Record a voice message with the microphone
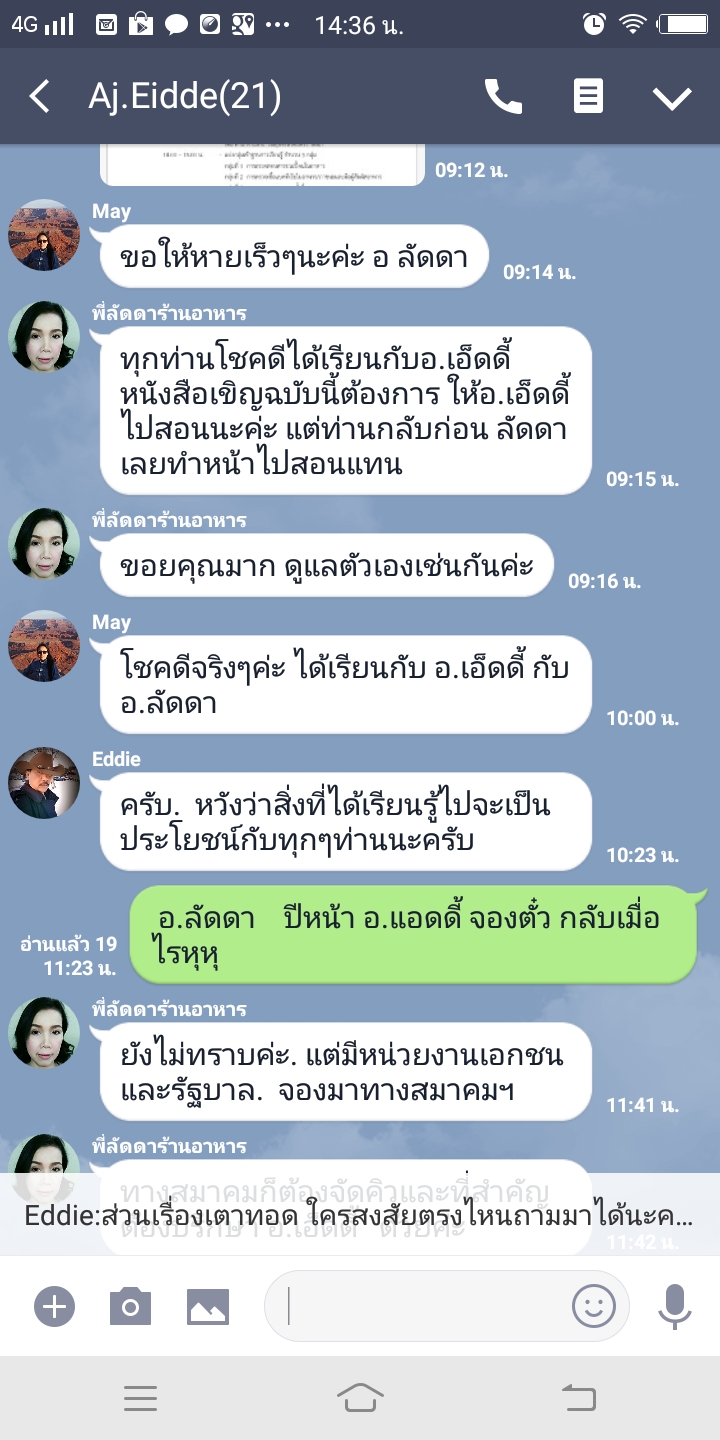Screen dimensions: 720x1440 click(x=675, y=1306)
